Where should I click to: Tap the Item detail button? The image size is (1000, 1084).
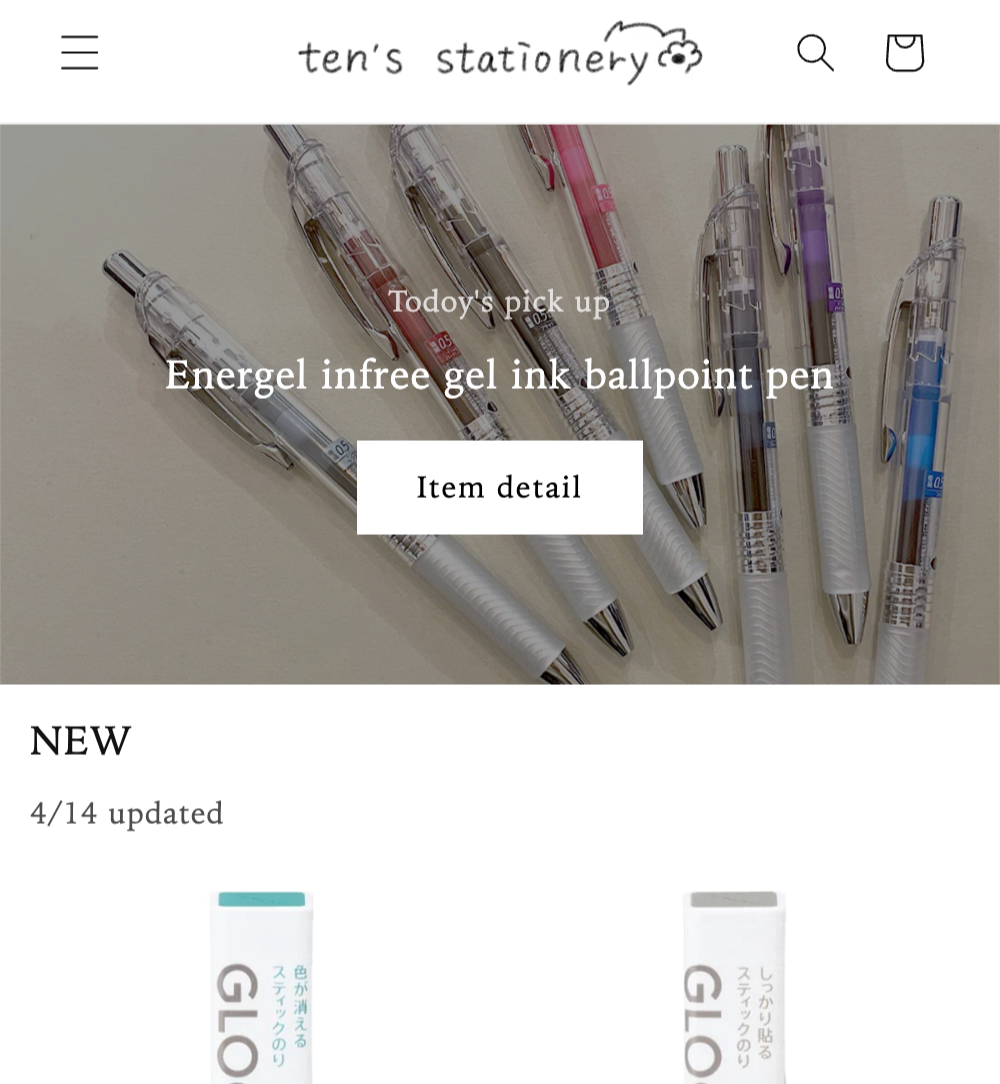[499, 487]
